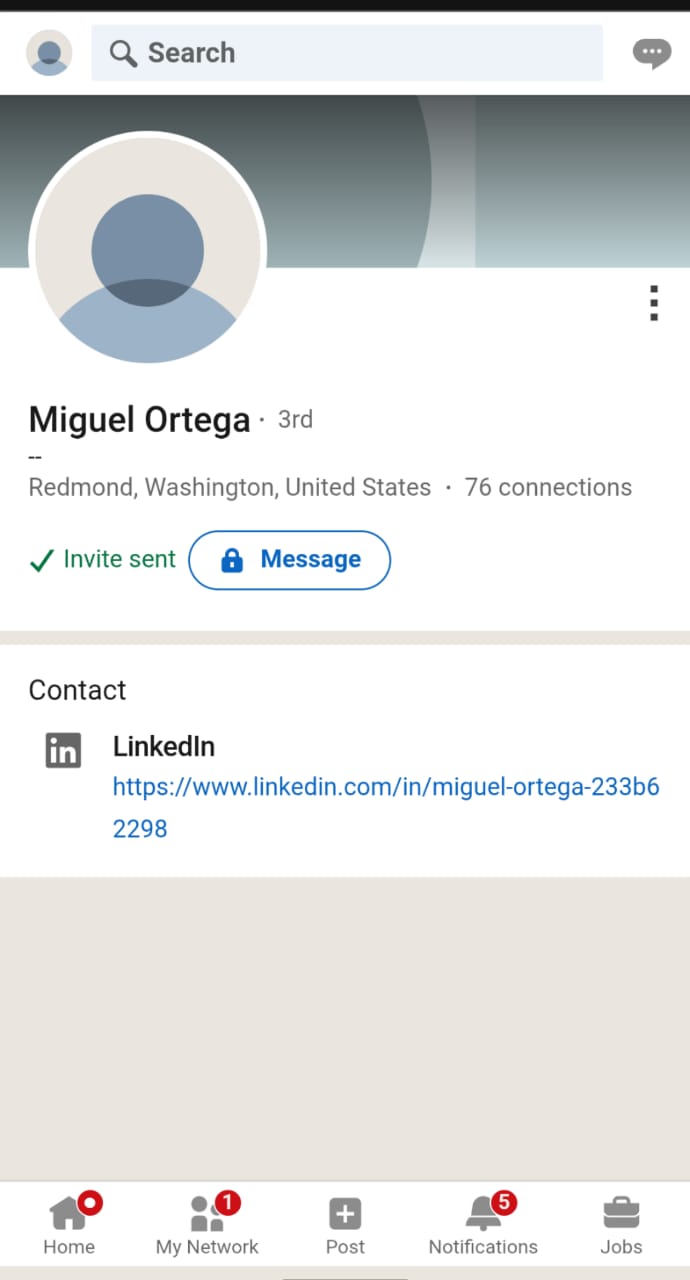This screenshot has height=1280, width=690.
Task: Switch to the My Network tab
Action: (x=207, y=1225)
